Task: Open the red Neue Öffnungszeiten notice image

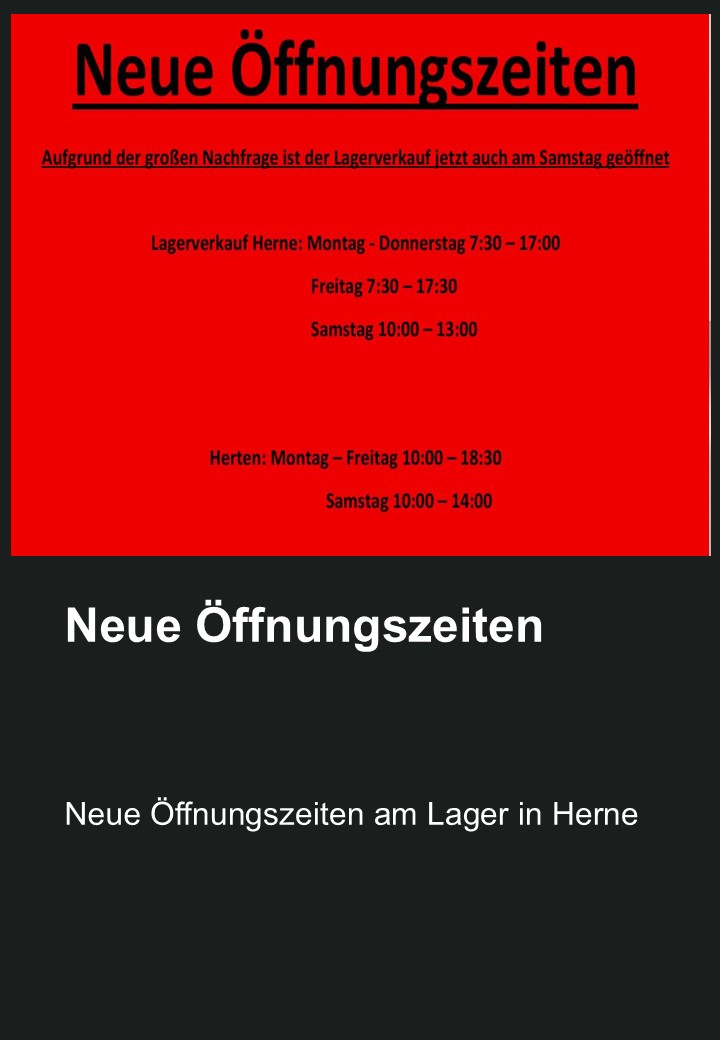Action: [360, 285]
